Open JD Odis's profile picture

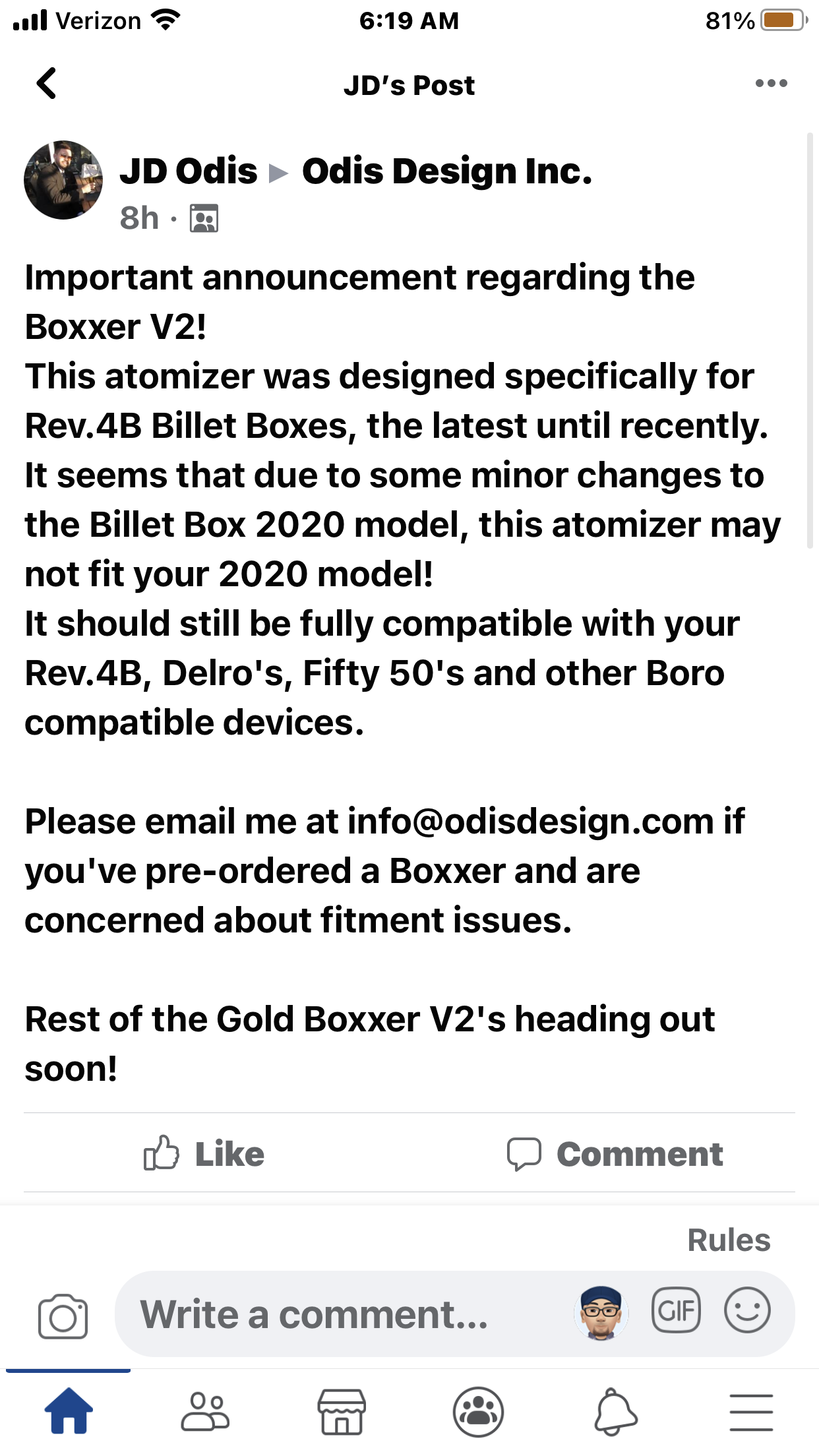pos(63,179)
